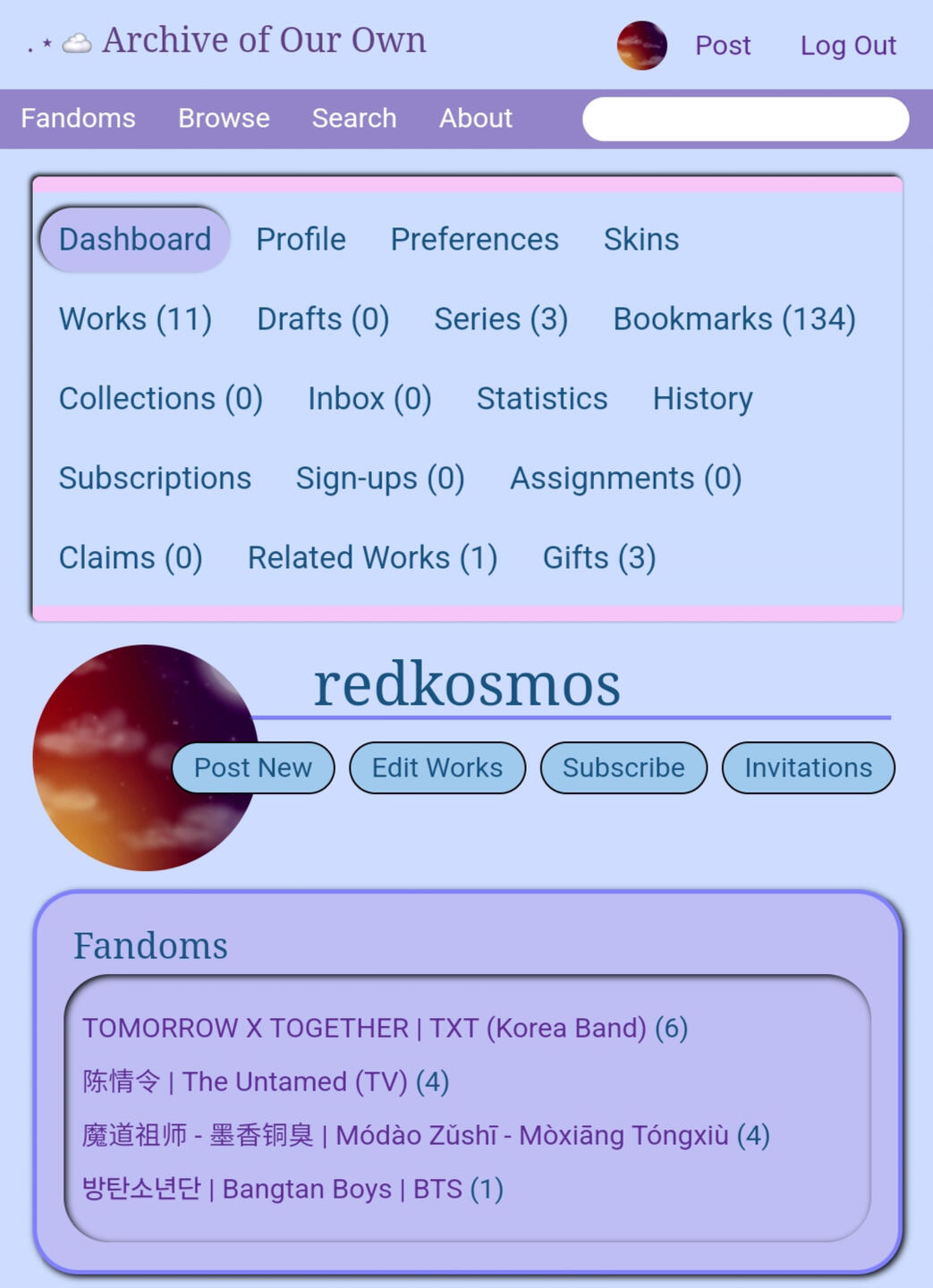933x1288 pixels.
Task: Tap the Edit Works button
Action: (437, 767)
